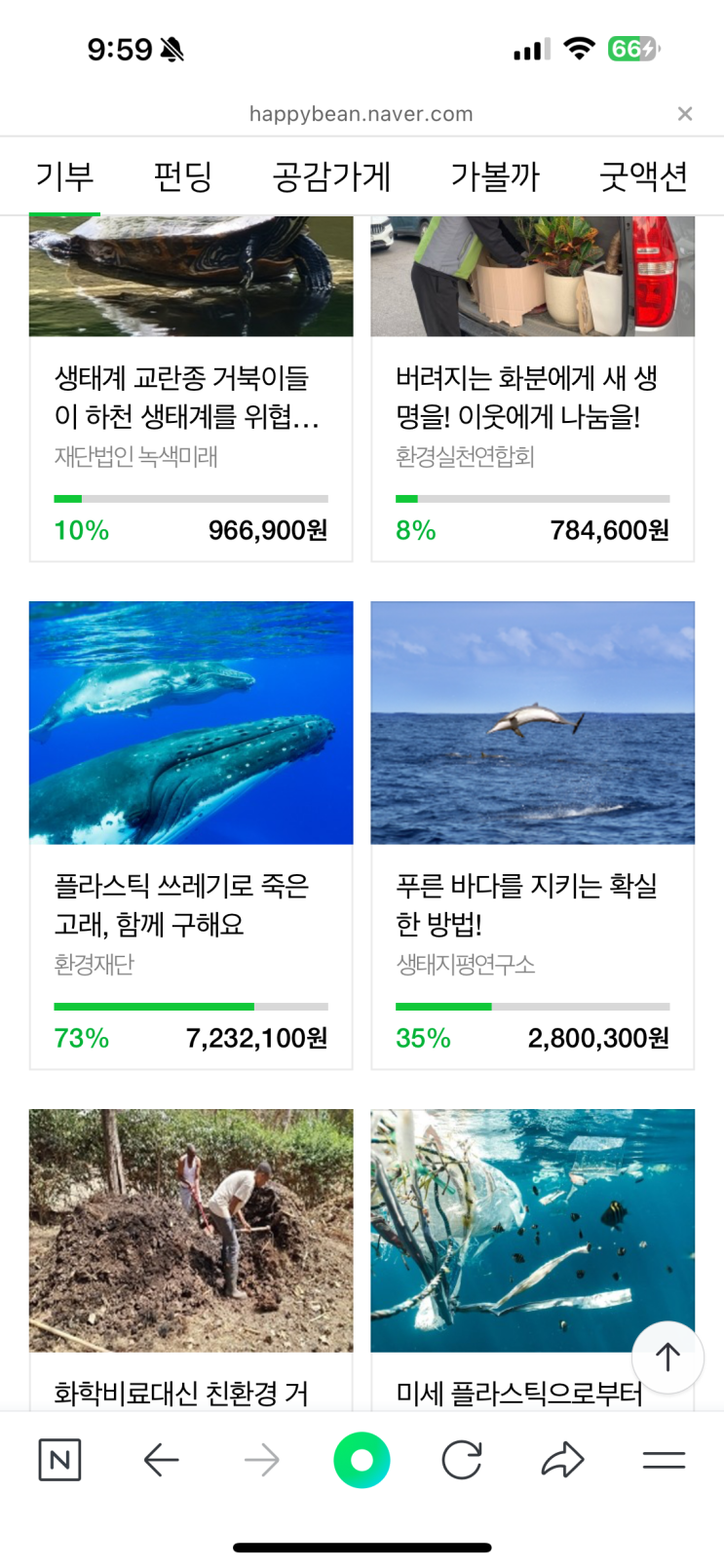Open the browser hamburger menu
The height and width of the screenshot is (1568, 724).
pos(664,1460)
